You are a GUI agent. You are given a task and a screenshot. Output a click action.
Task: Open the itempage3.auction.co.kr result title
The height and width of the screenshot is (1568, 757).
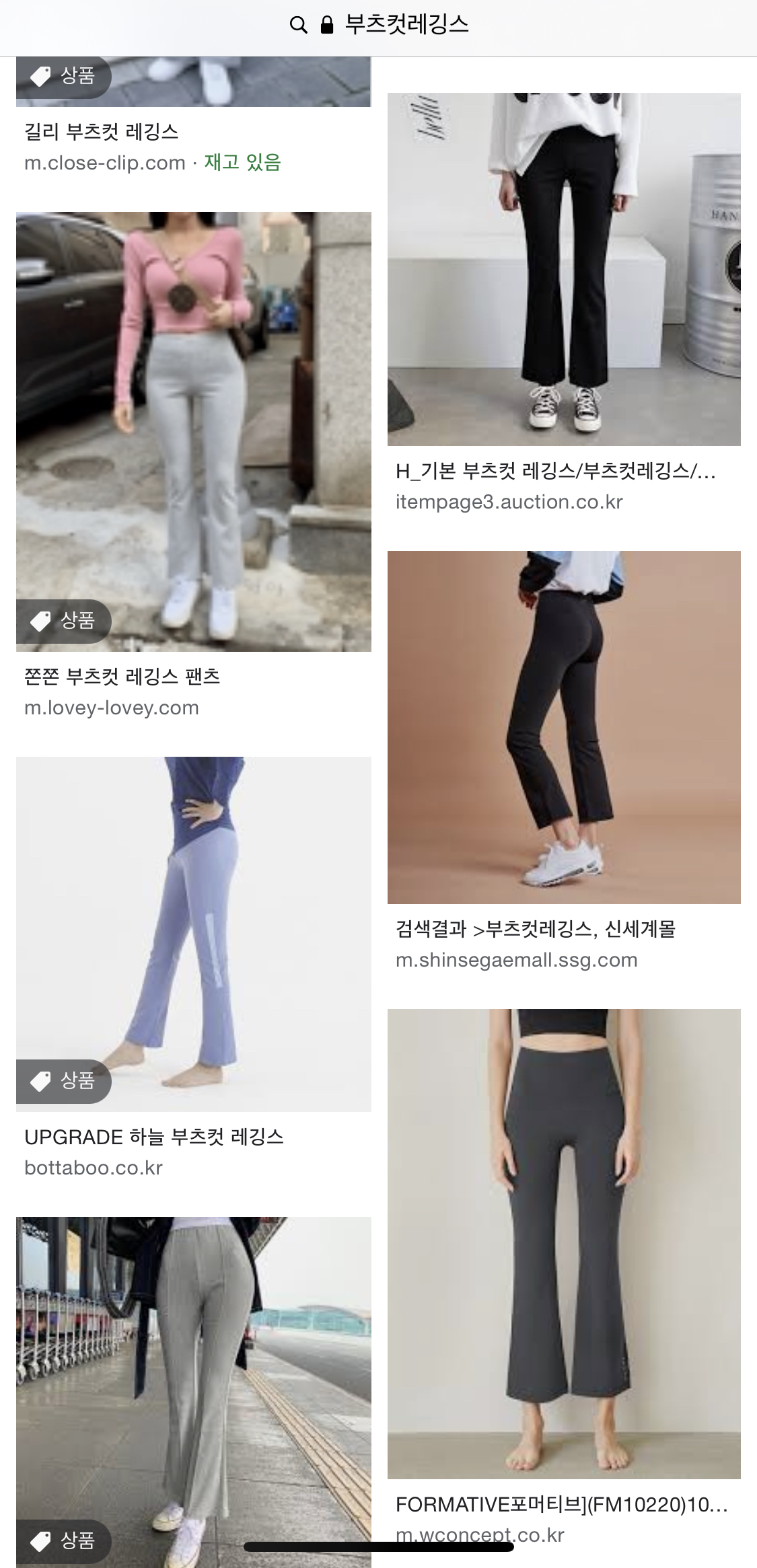coord(555,472)
